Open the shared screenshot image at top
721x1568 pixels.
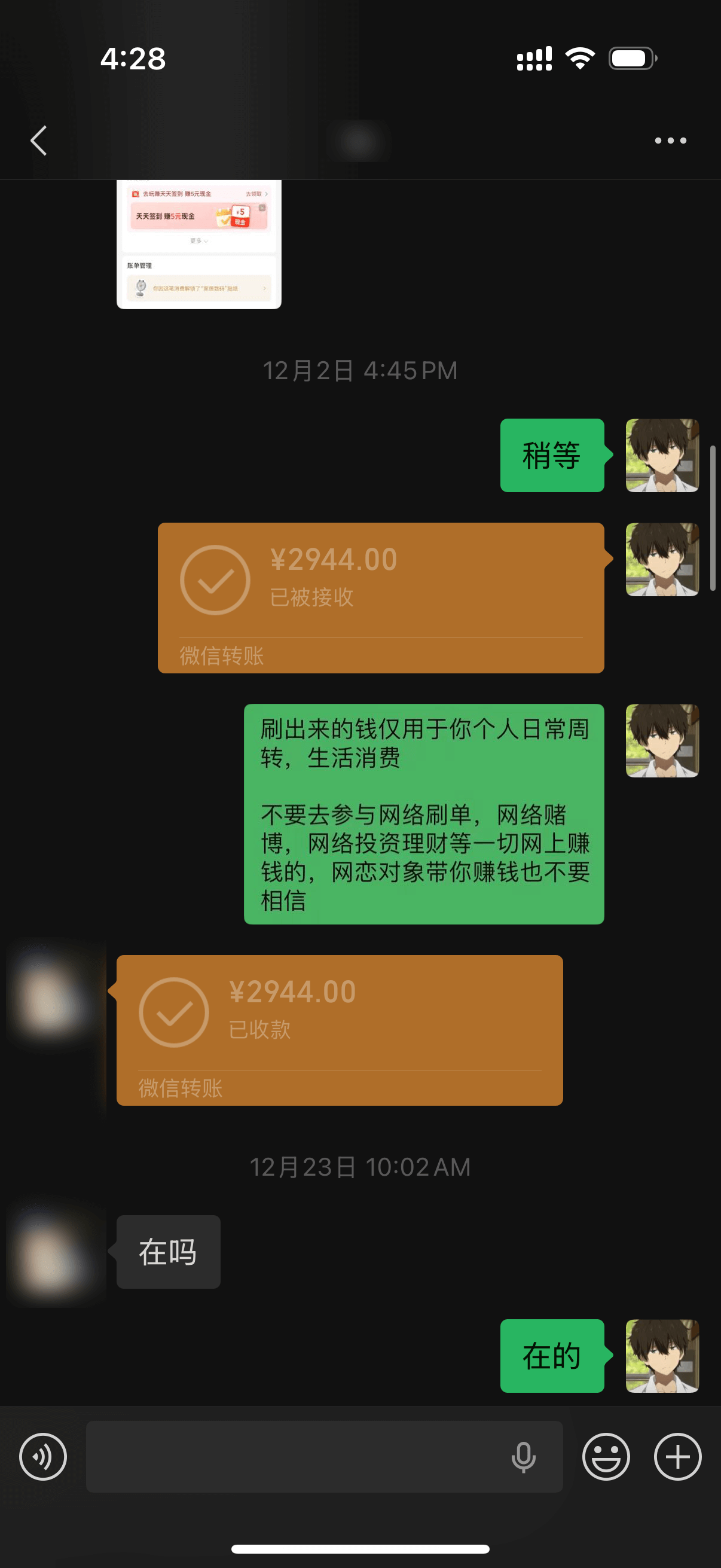point(198,244)
